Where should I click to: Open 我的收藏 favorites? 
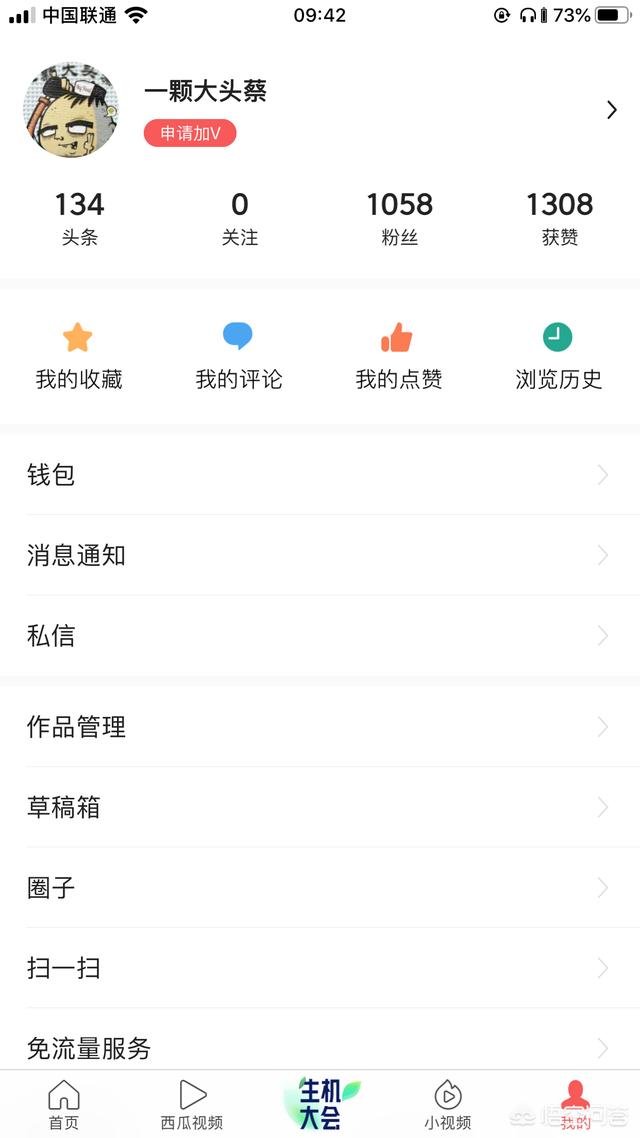tap(79, 356)
